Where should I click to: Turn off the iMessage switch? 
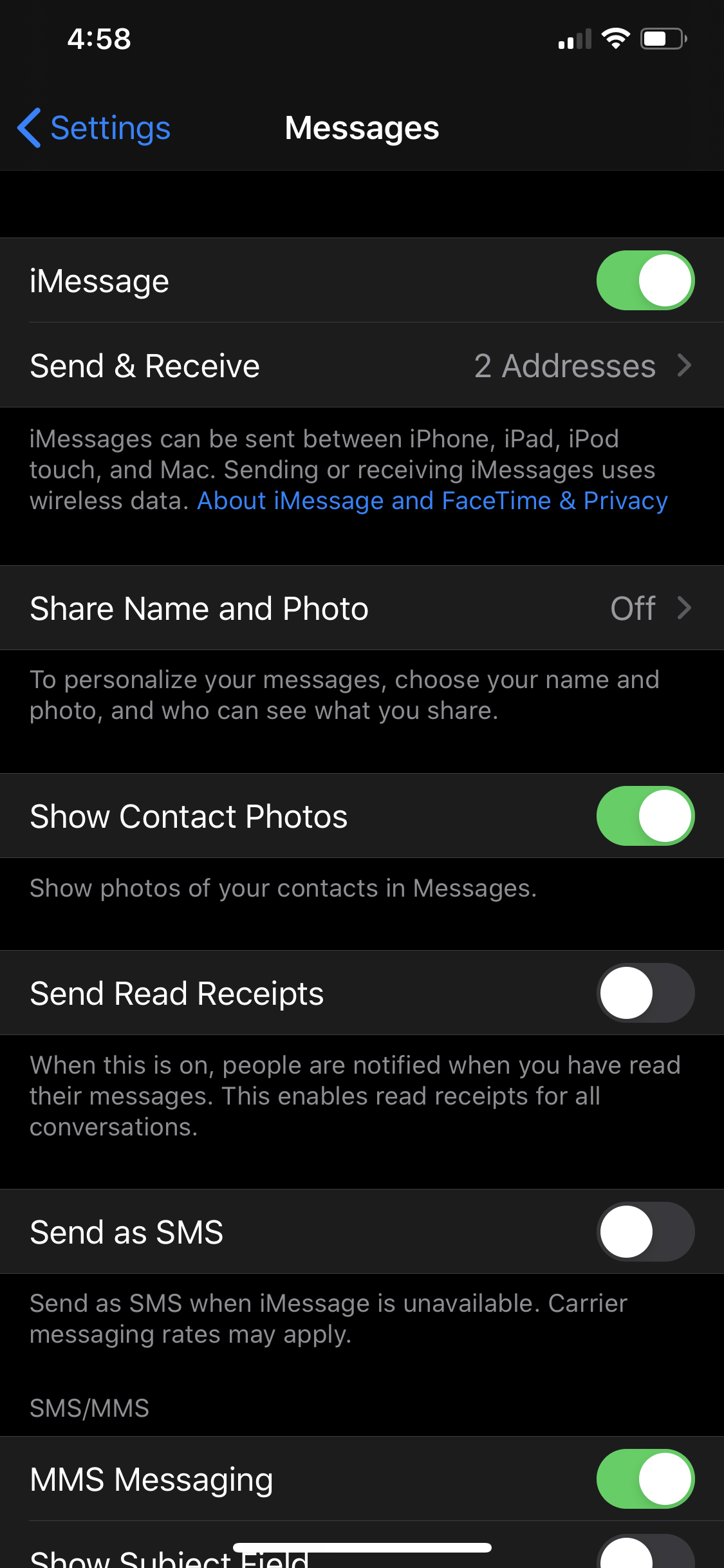(645, 281)
